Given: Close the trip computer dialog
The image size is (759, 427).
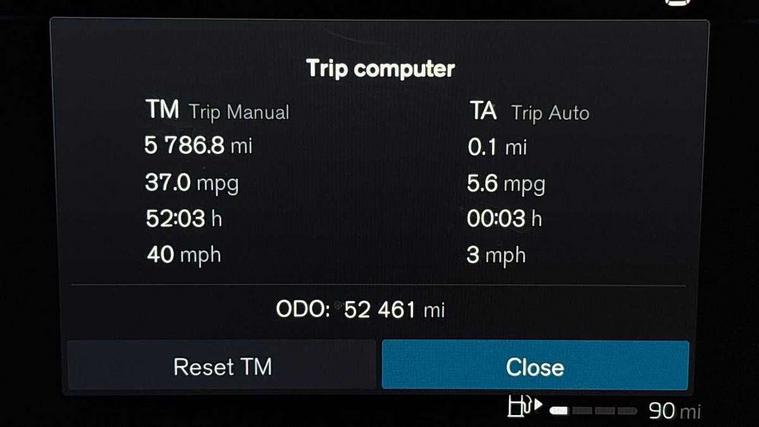Looking at the screenshot, I should click(x=535, y=366).
